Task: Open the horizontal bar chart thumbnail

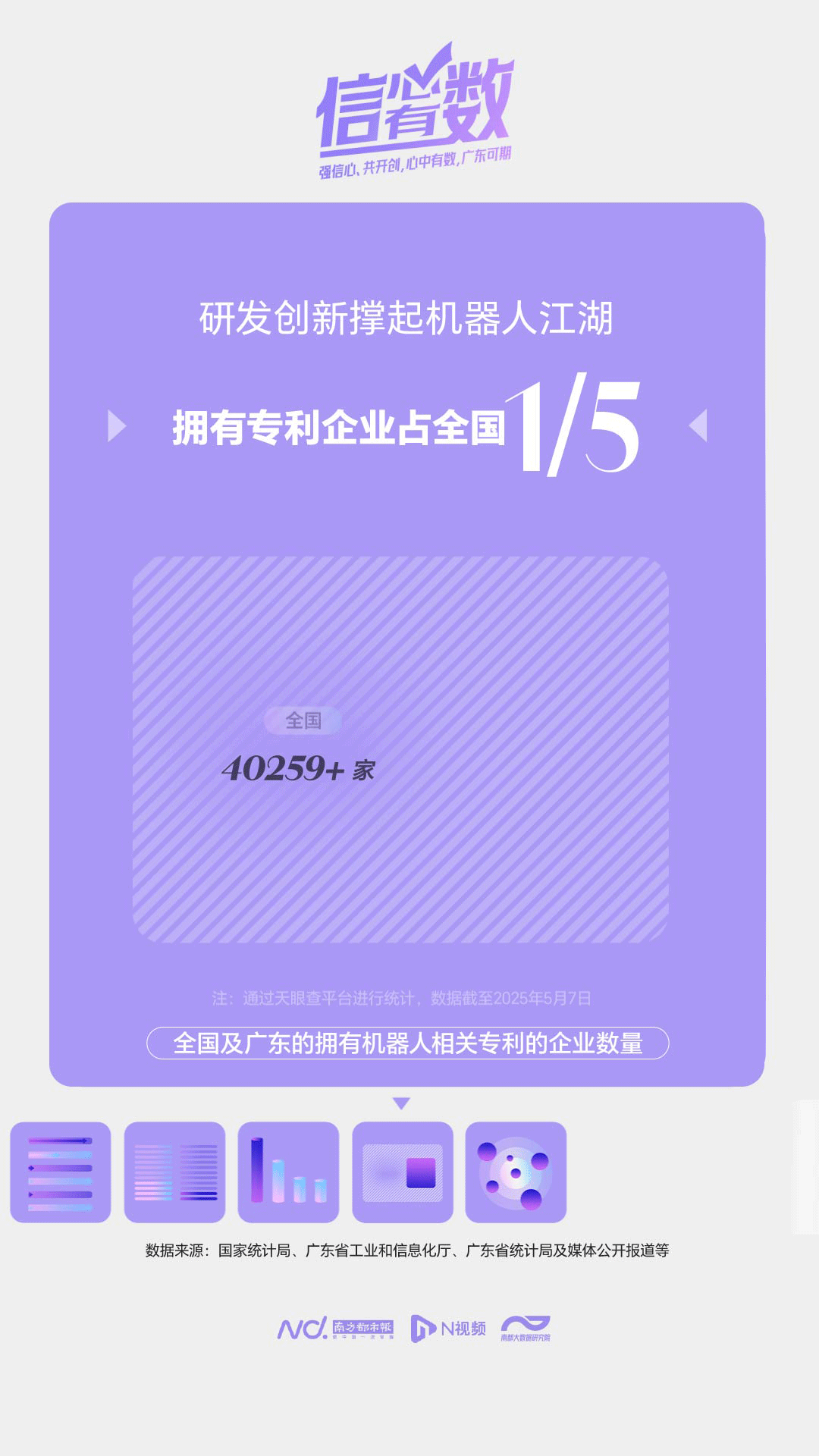Action: [x=61, y=1172]
